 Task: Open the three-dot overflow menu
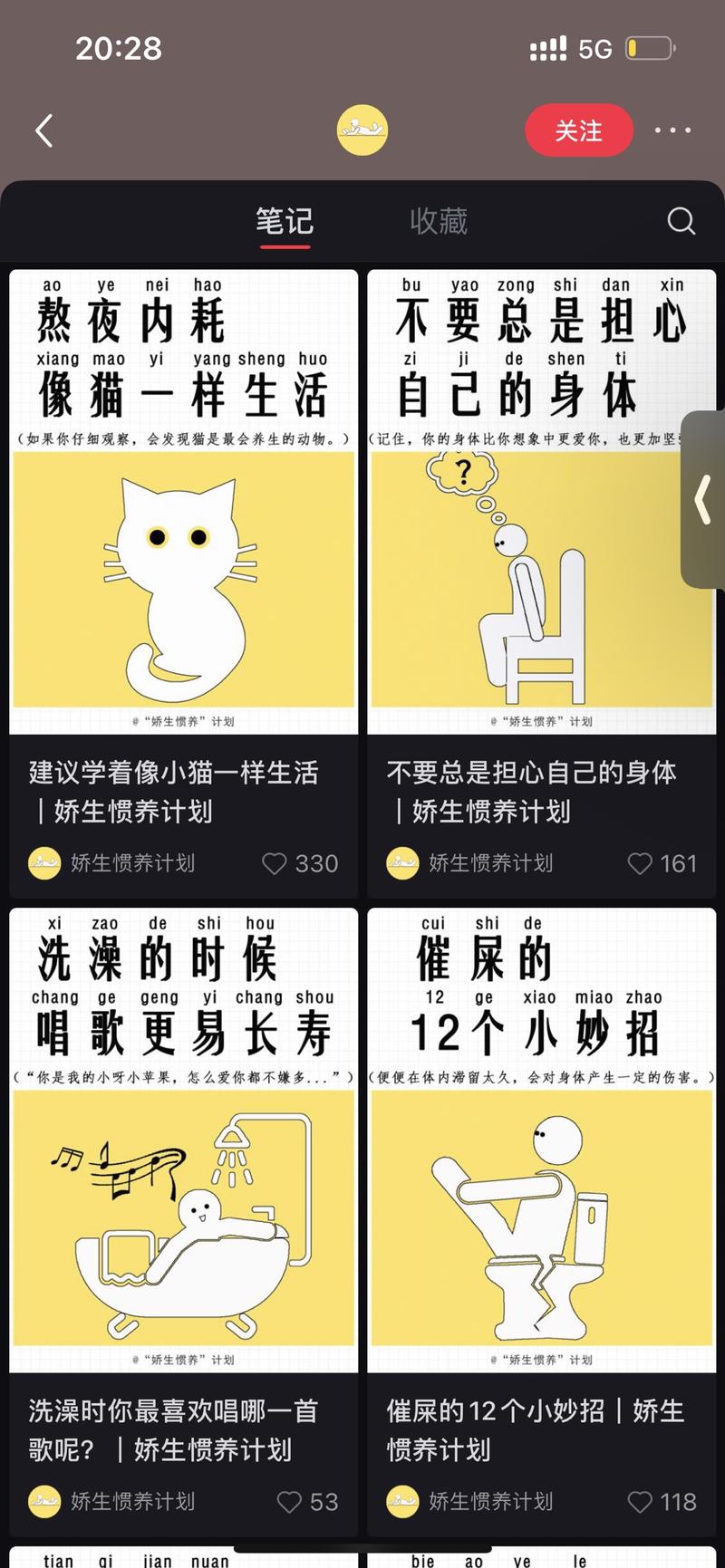coord(672,130)
